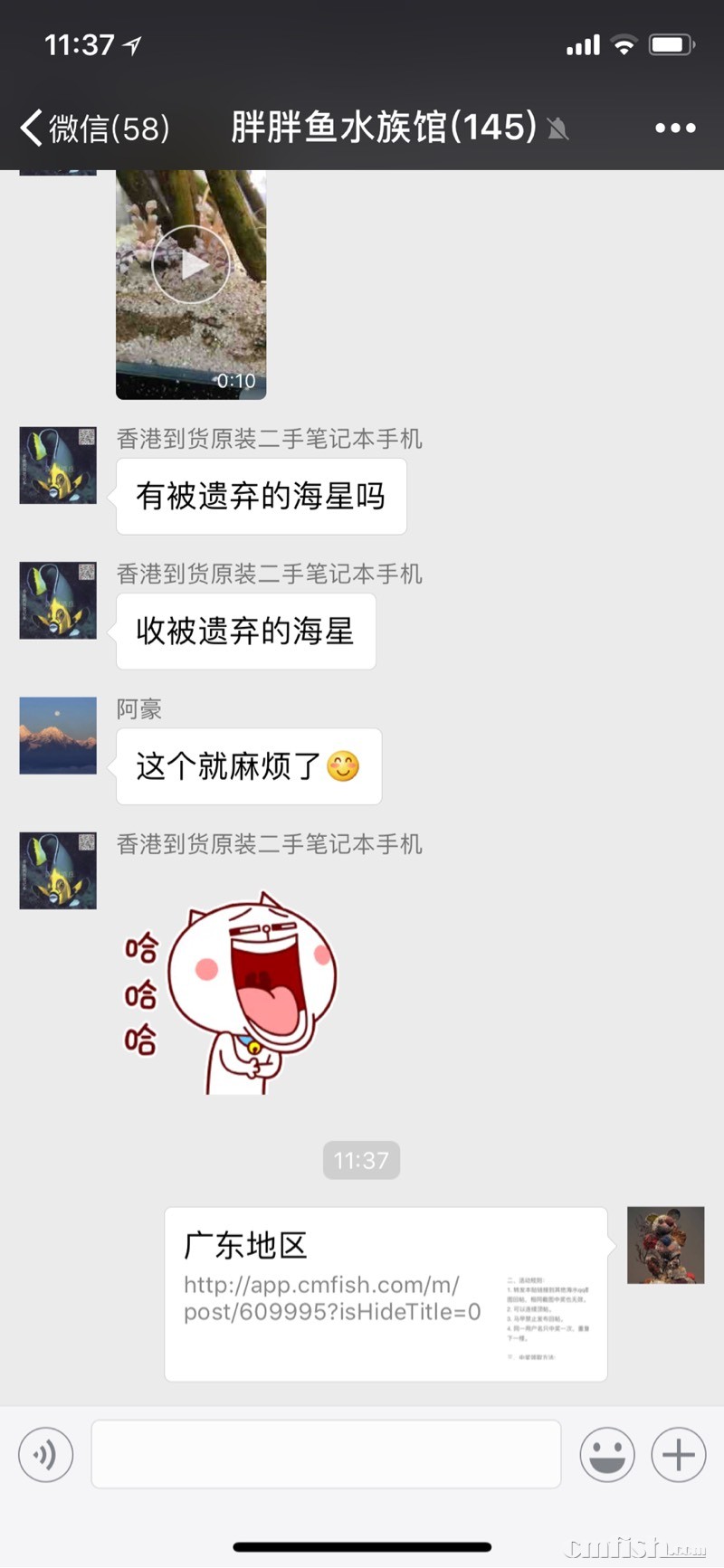Tap 香港到货 user's fish avatar

(x=58, y=464)
